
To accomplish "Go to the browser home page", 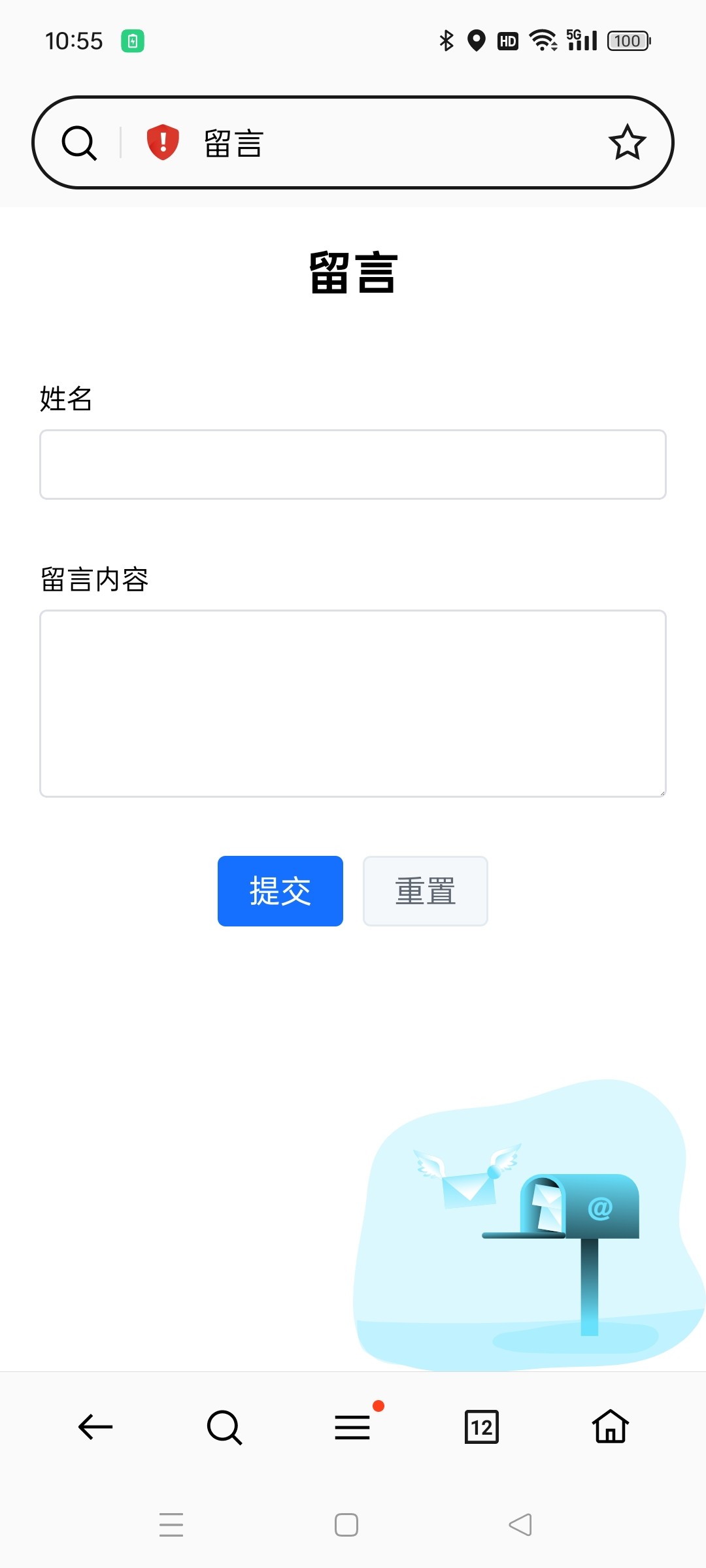I will [x=611, y=1427].
